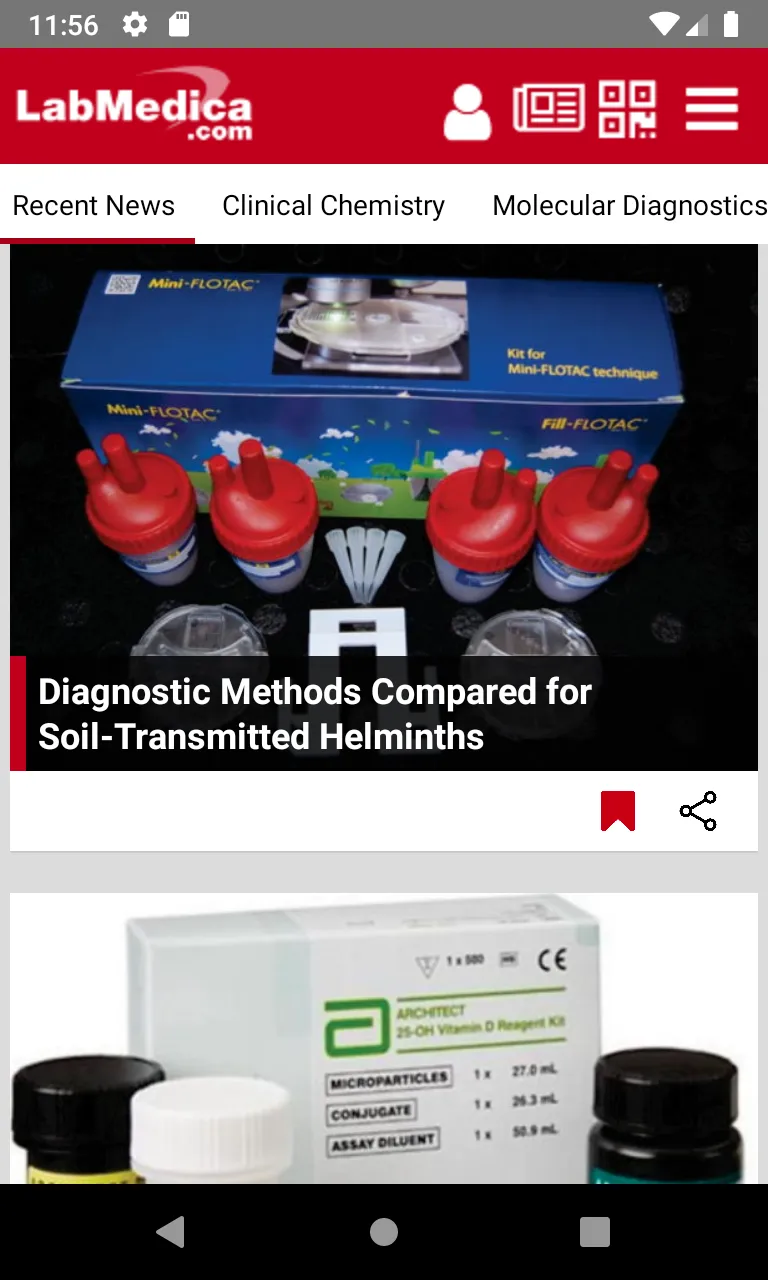Open the hamburger menu

point(712,108)
